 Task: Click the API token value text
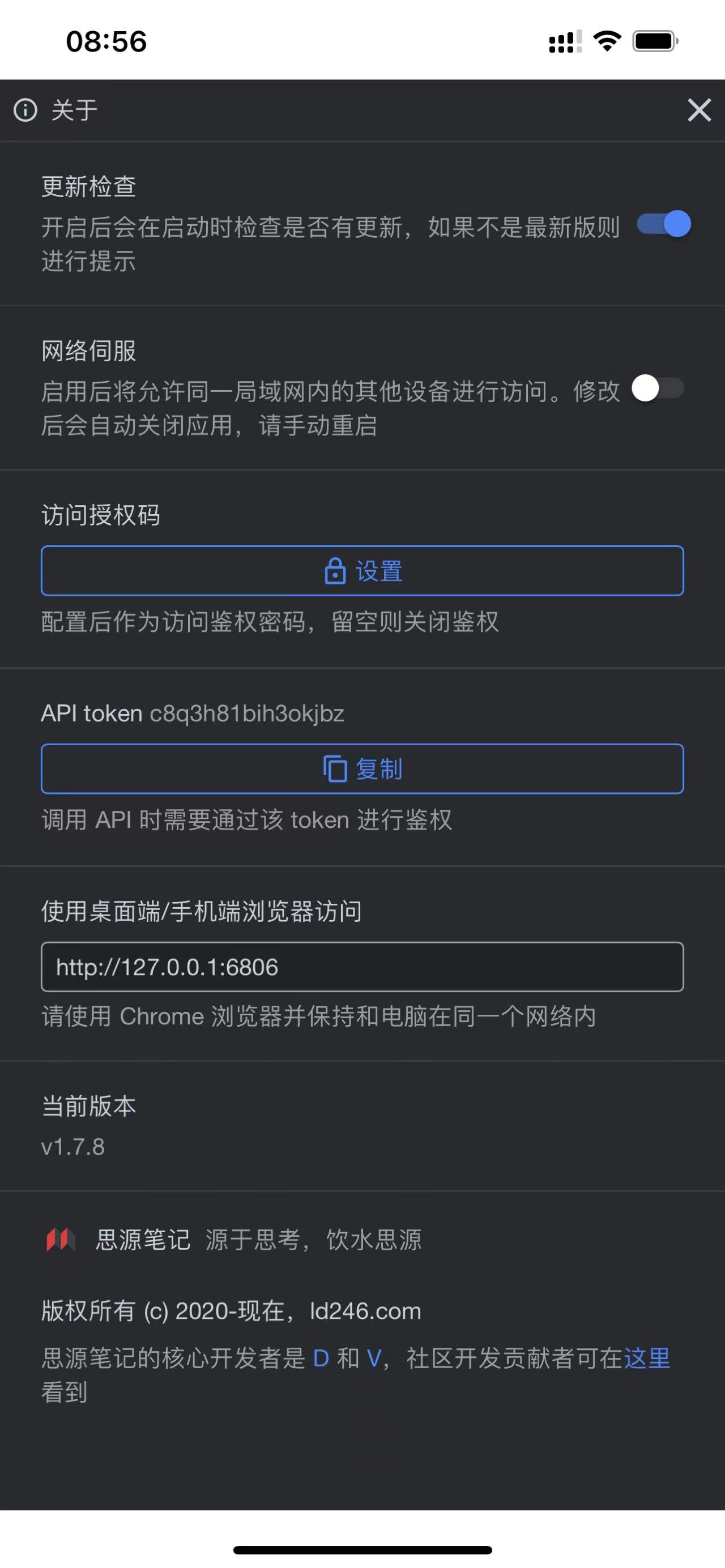pos(247,713)
